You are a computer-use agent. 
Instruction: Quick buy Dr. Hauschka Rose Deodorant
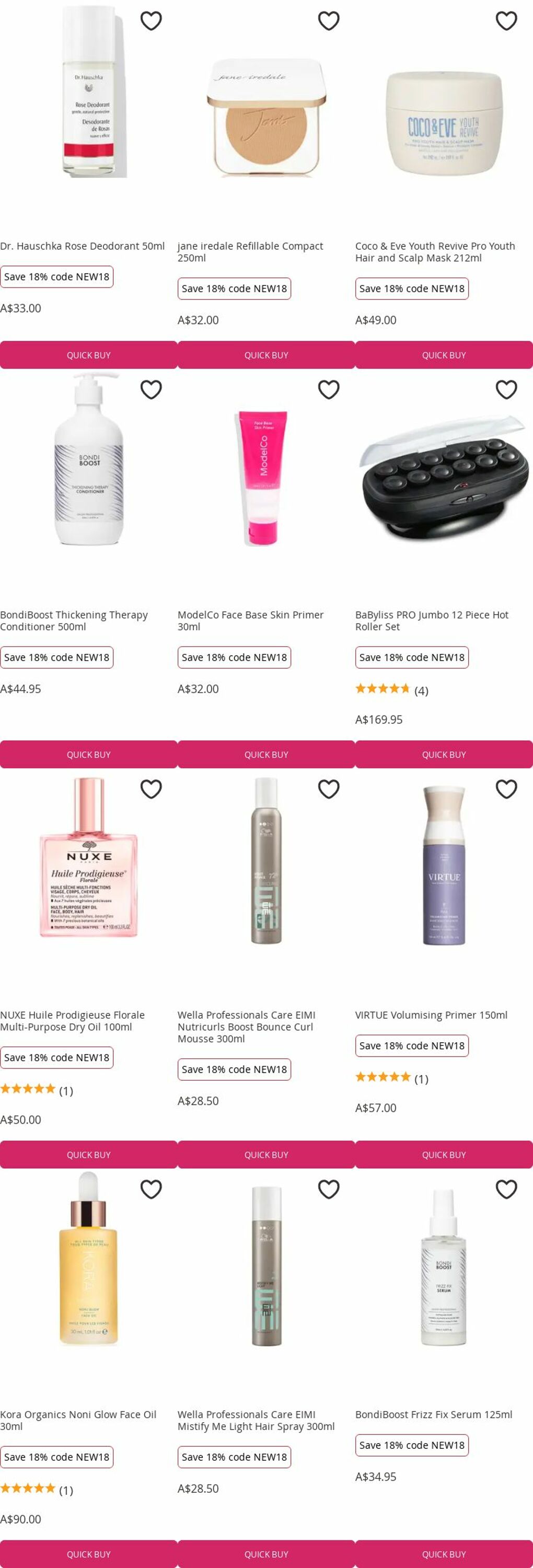point(89,355)
